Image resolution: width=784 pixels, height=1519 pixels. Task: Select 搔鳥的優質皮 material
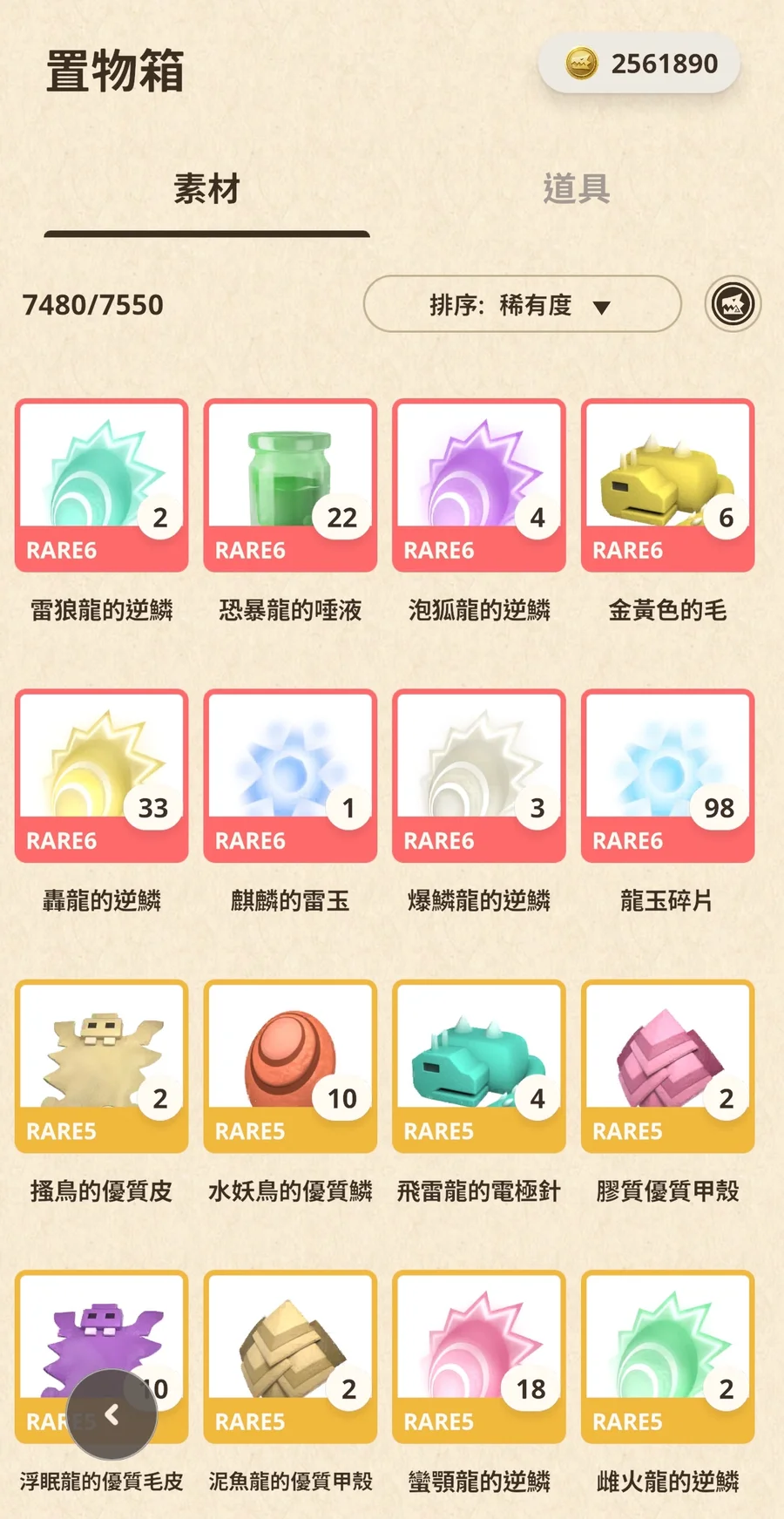pyautogui.click(x=102, y=1066)
